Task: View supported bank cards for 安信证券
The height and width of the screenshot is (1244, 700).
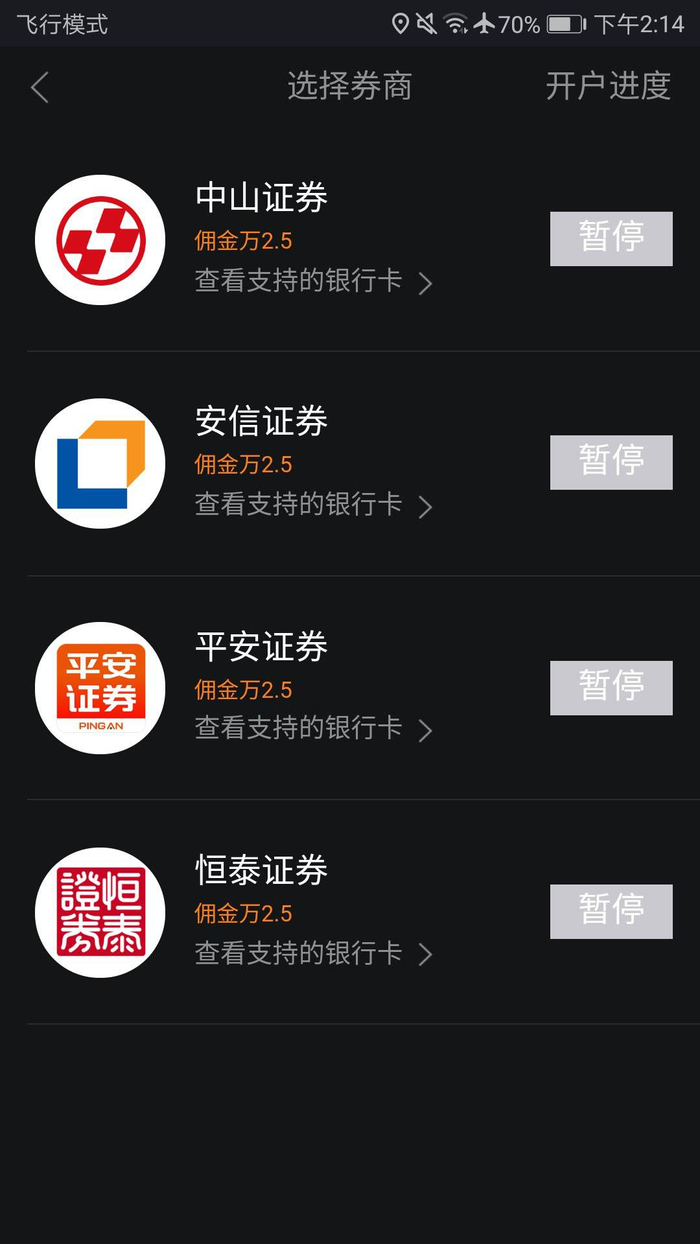Action: pyautogui.click(x=312, y=505)
